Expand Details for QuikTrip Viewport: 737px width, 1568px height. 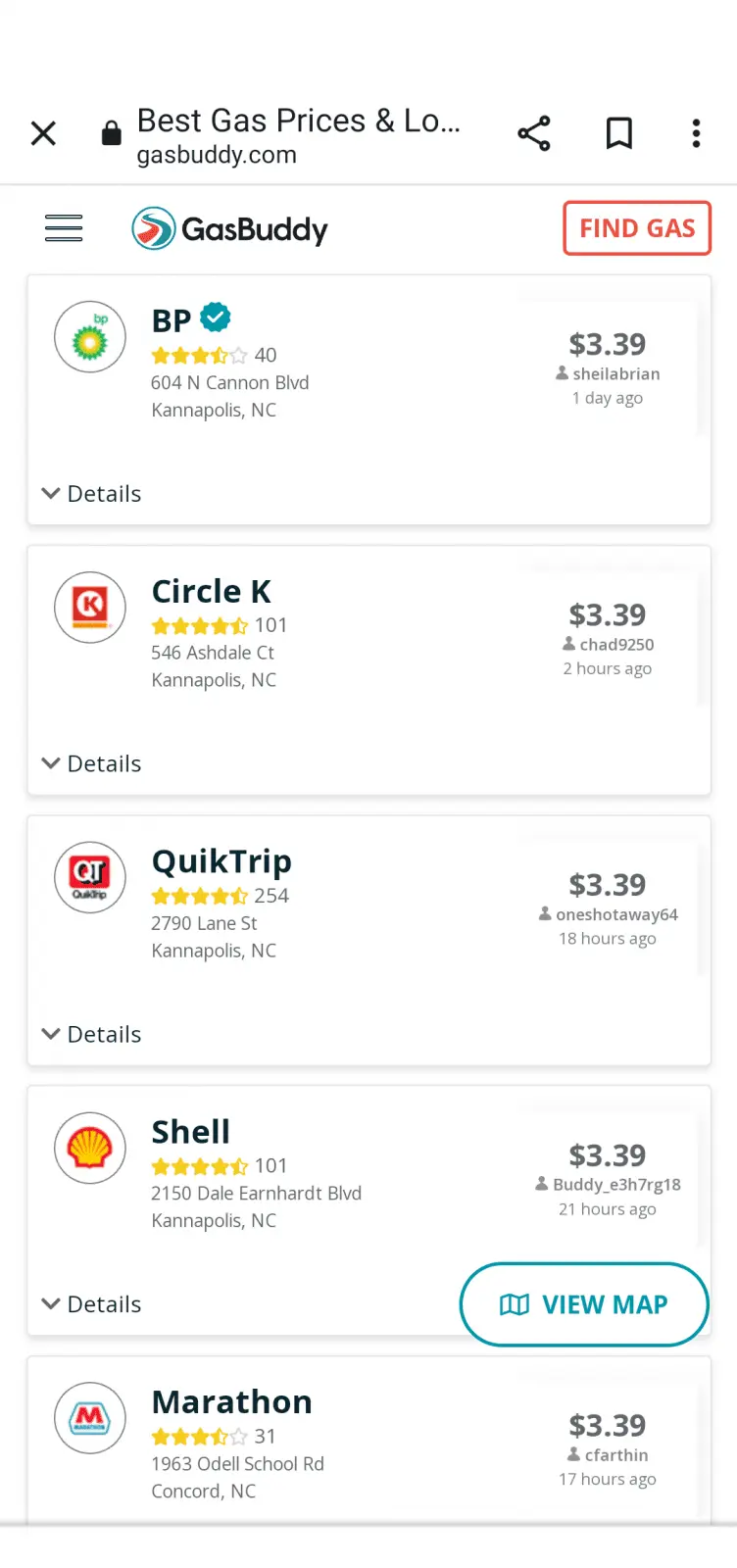point(92,1035)
